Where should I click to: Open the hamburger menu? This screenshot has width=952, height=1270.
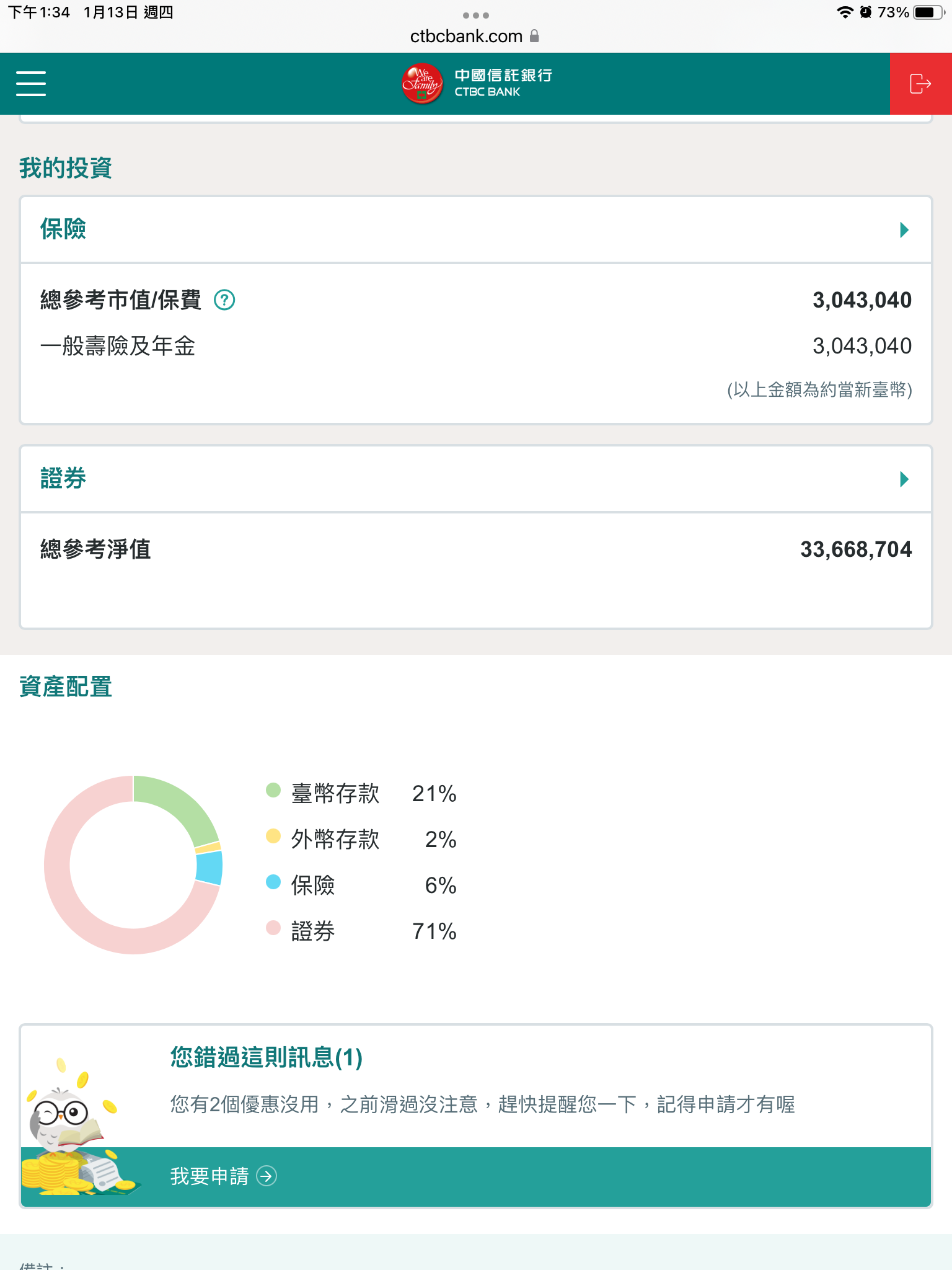click(31, 84)
